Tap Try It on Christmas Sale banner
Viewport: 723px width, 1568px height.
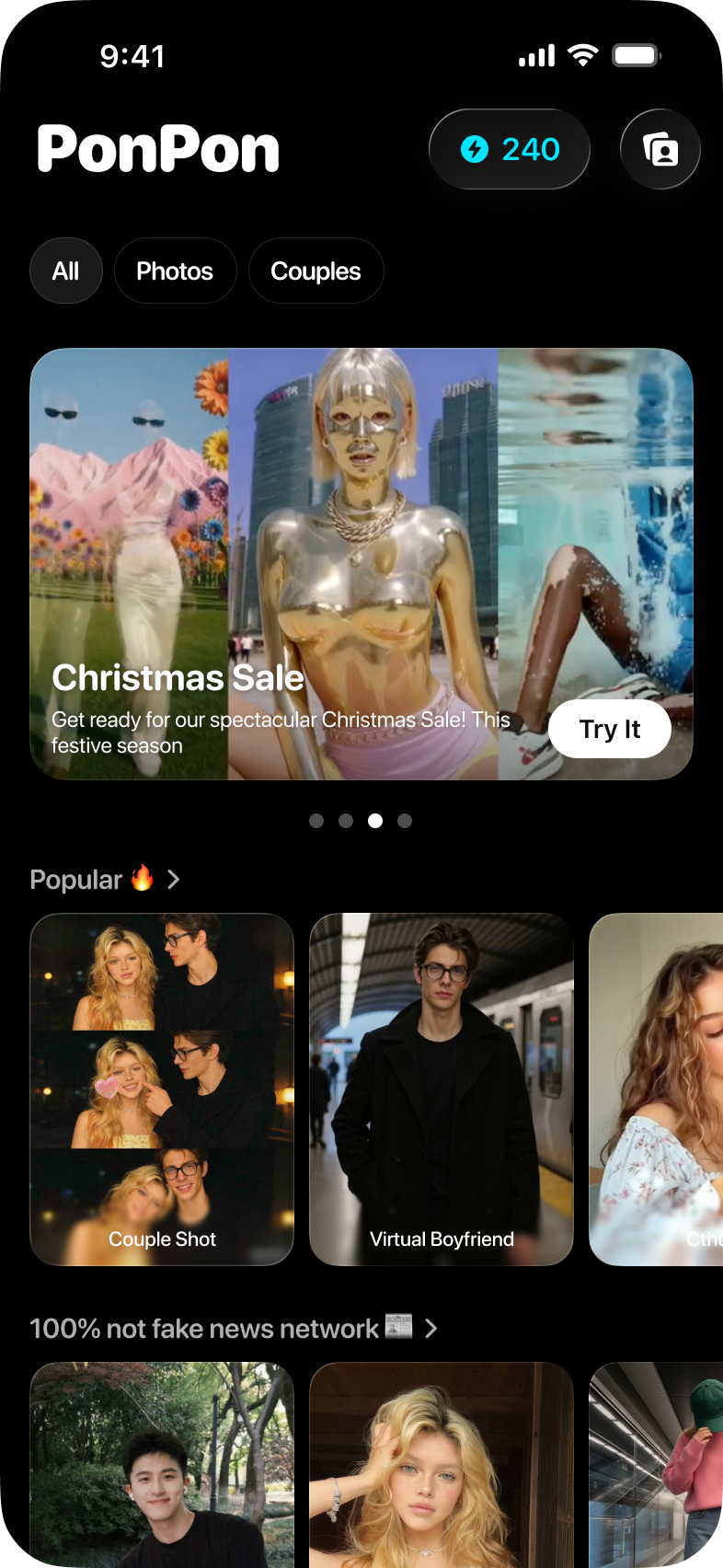pos(609,729)
